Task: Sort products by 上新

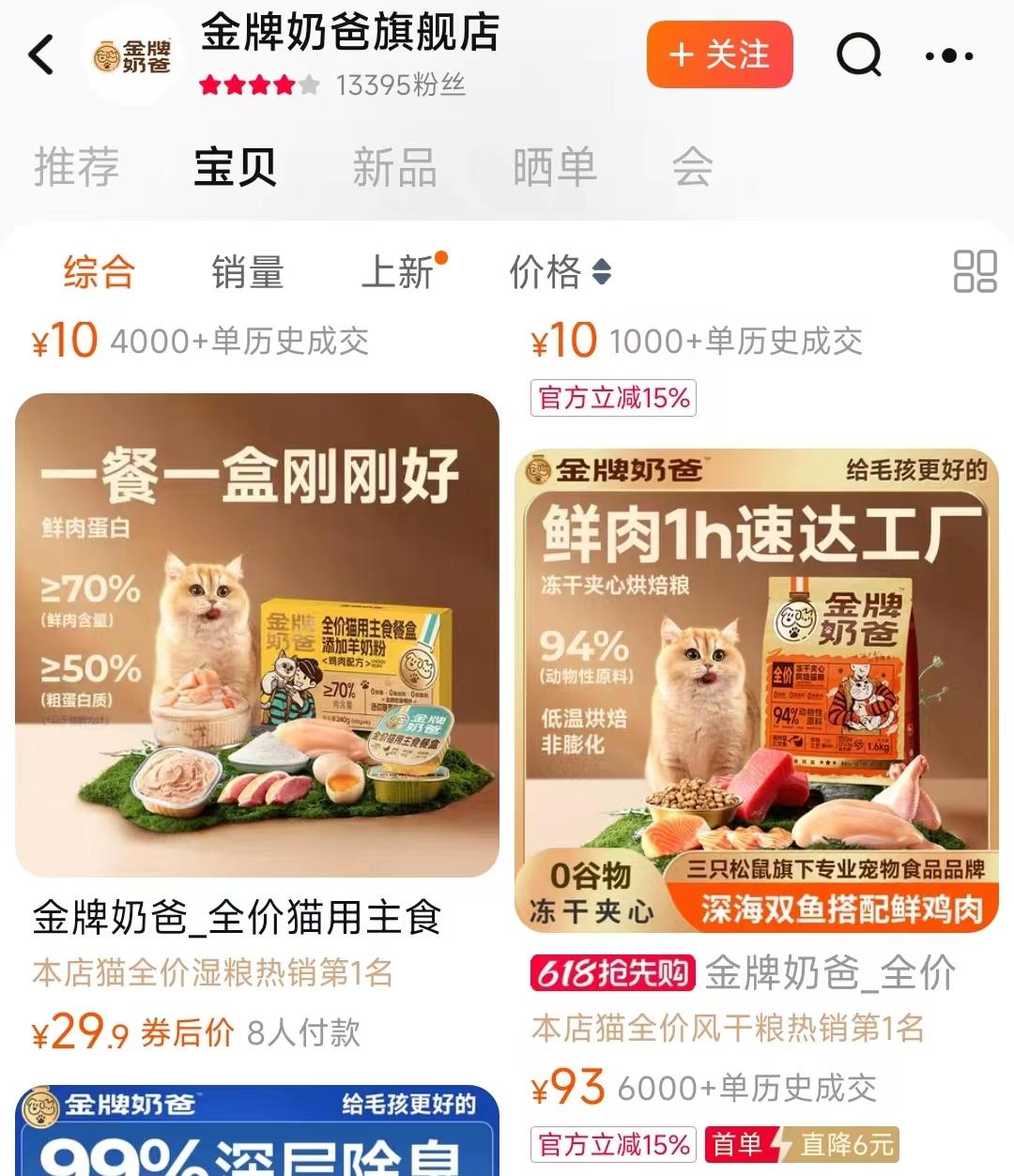Action: click(398, 272)
